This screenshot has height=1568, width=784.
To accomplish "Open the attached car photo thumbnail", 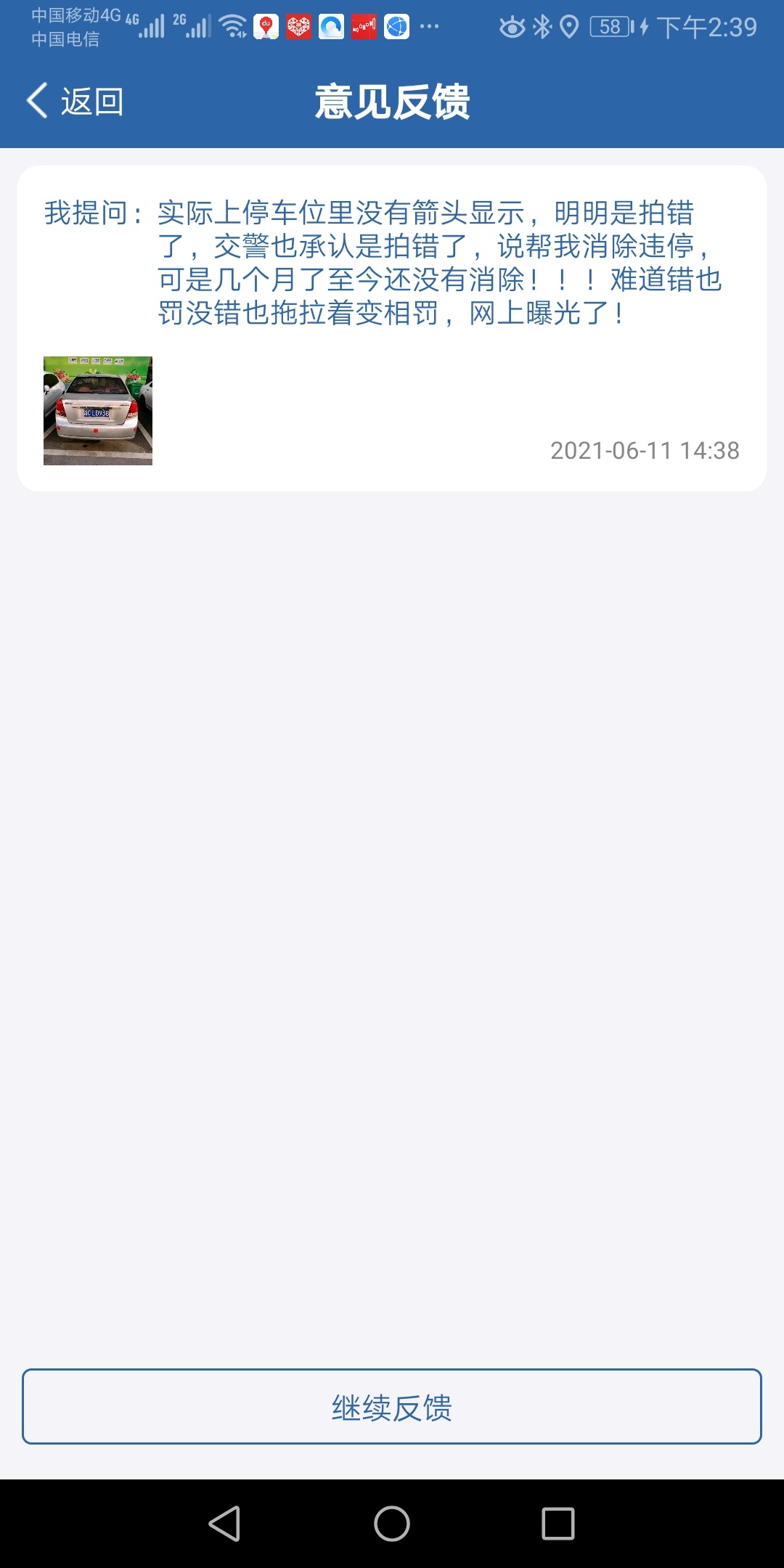I will pyautogui.click(x=98, y=411).
